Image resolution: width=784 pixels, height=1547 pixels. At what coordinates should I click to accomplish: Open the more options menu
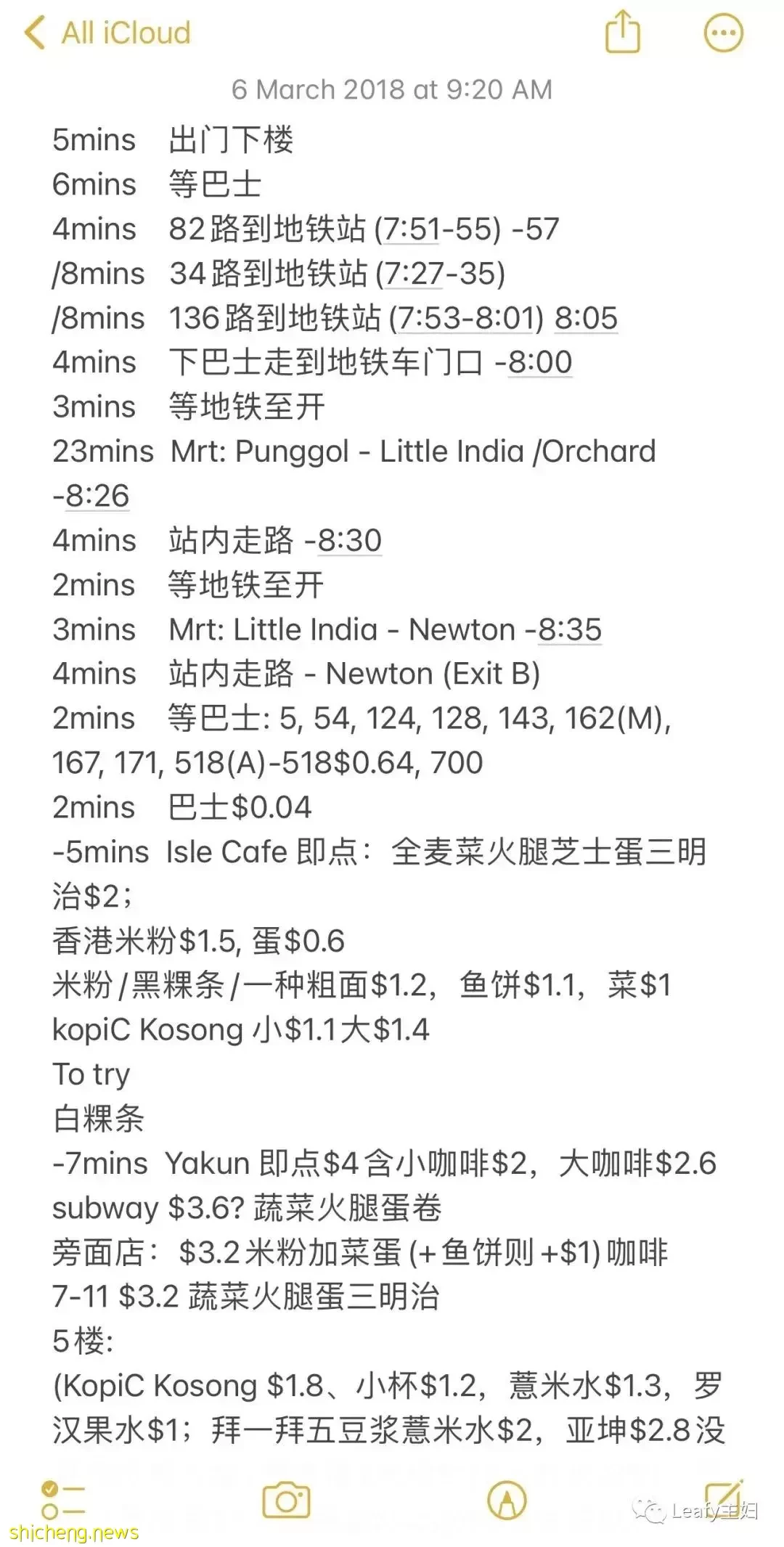[x=723, y=33]
